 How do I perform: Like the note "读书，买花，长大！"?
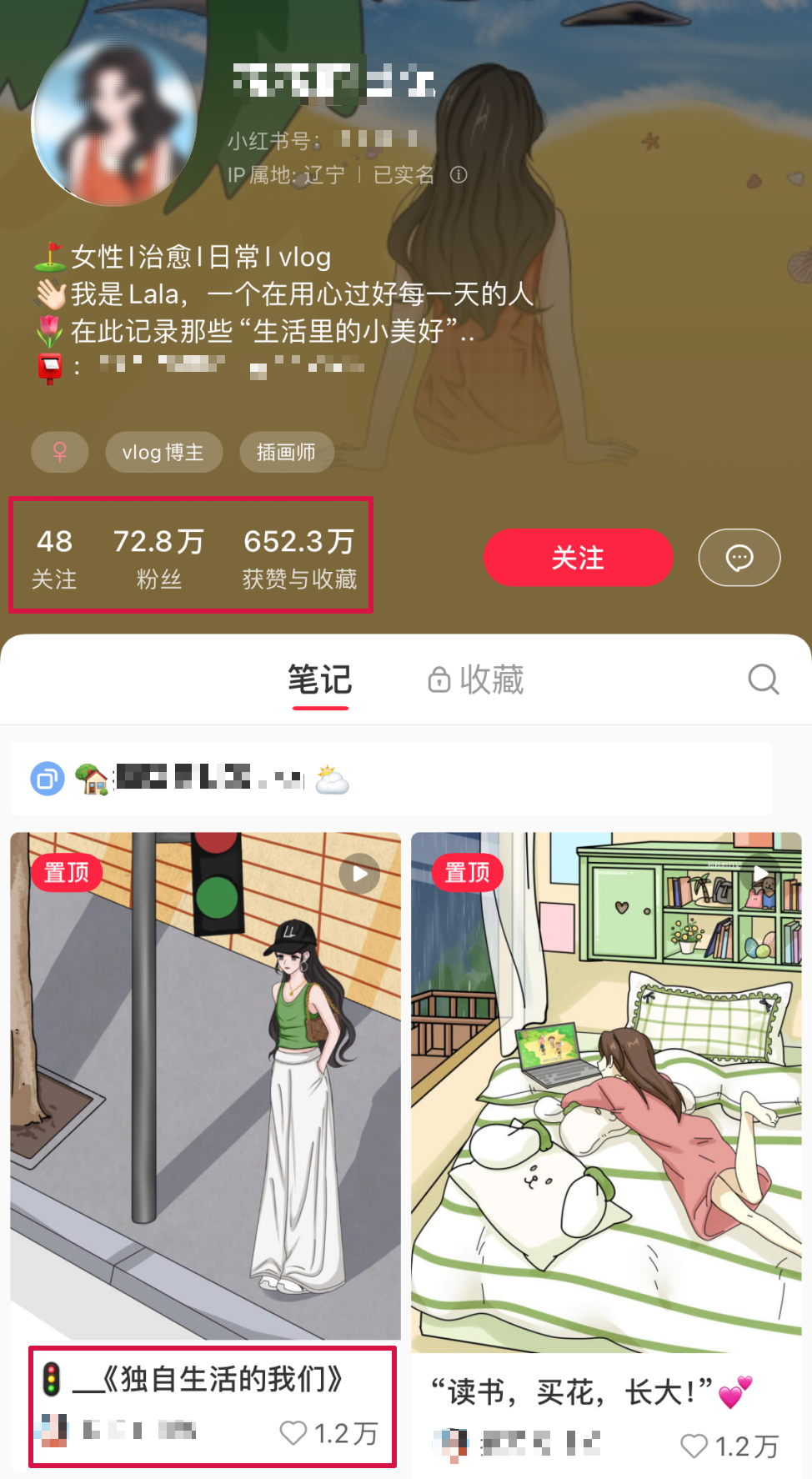[x=694, y=1446]
